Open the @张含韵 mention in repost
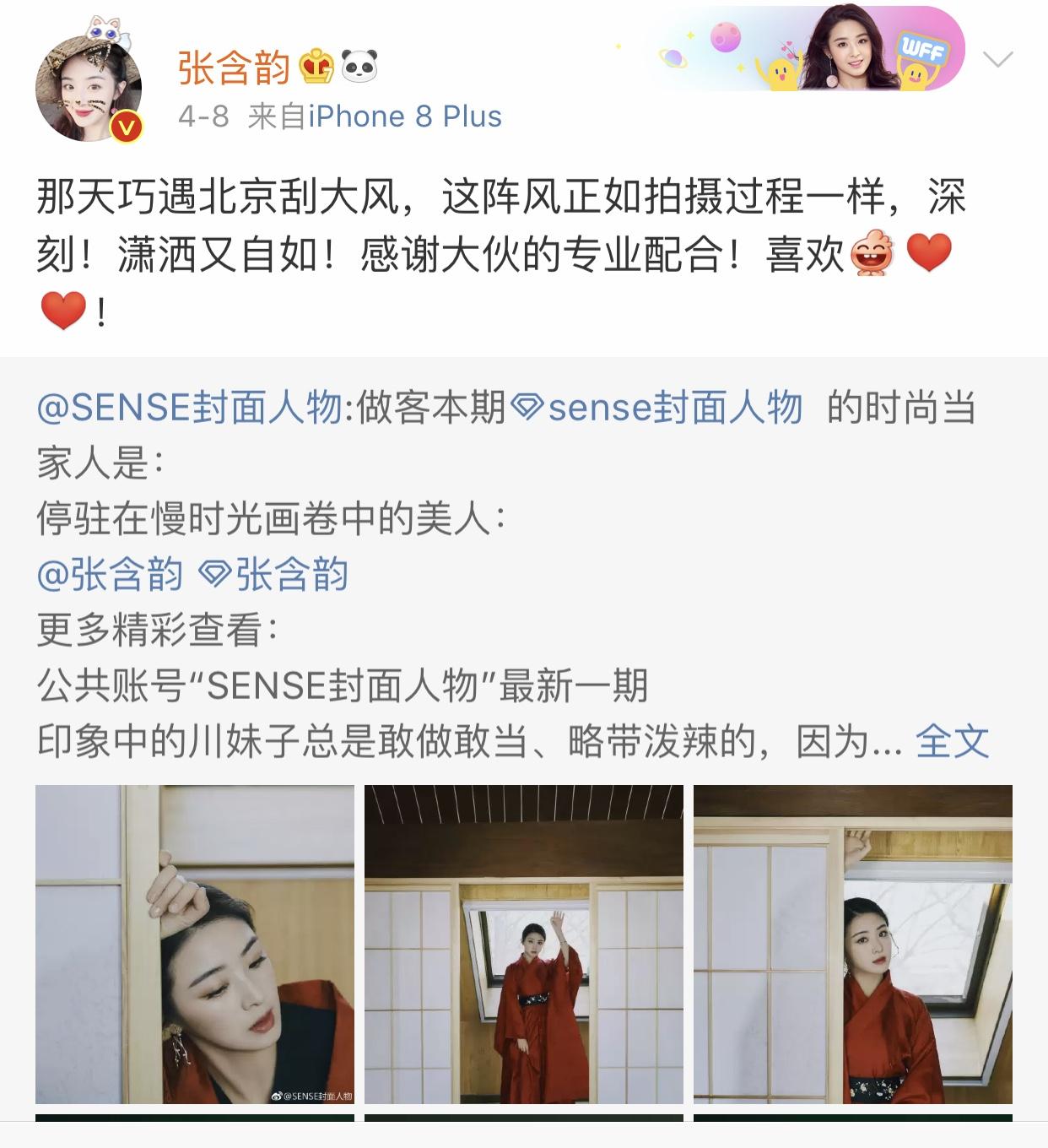 (111, 575)
